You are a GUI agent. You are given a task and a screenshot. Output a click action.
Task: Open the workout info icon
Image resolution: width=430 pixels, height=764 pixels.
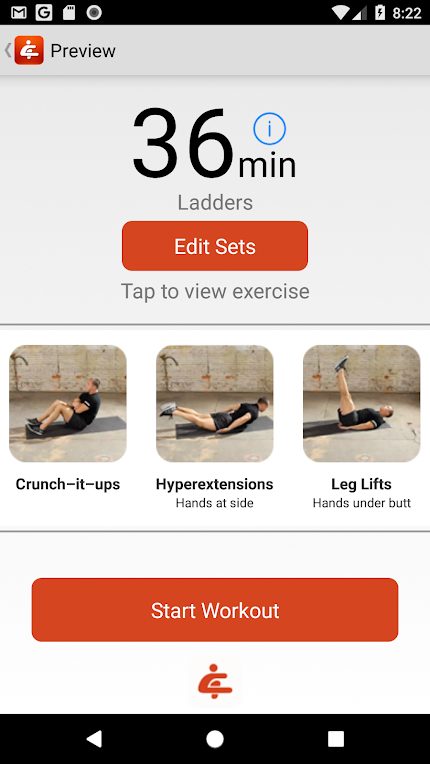pos(269,129)
